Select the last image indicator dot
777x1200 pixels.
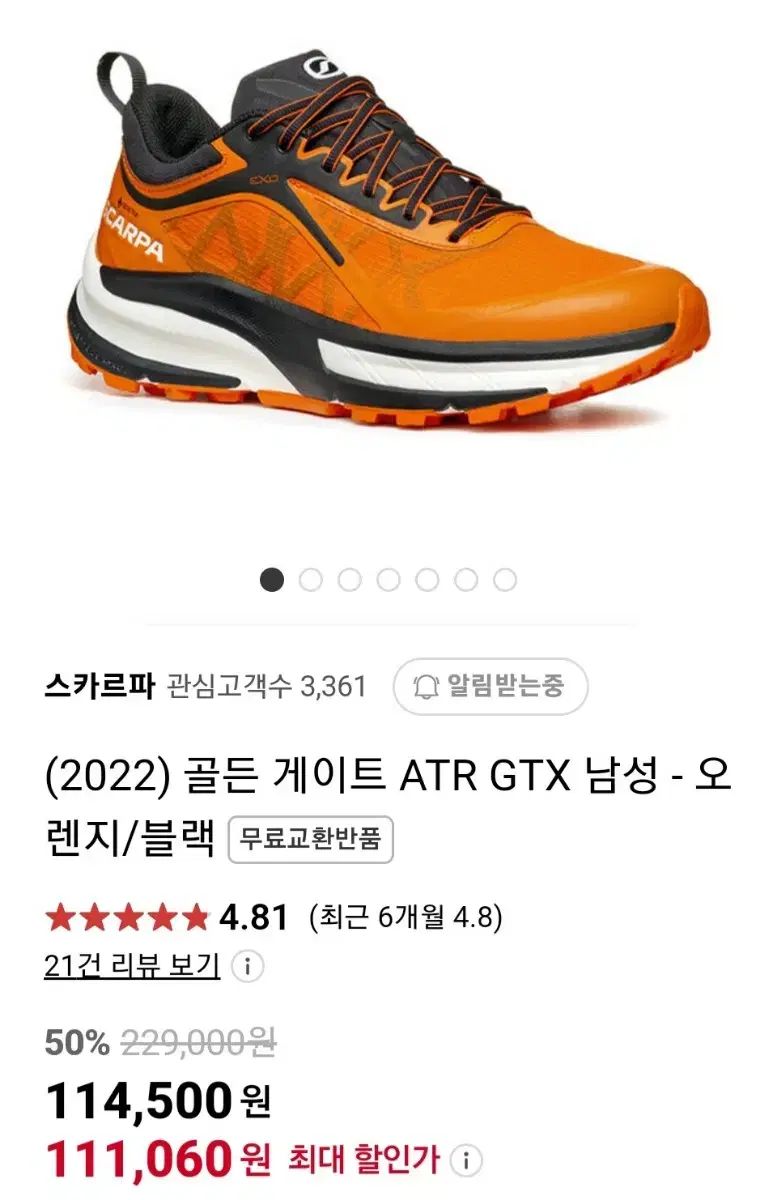[x=505, y=580]
